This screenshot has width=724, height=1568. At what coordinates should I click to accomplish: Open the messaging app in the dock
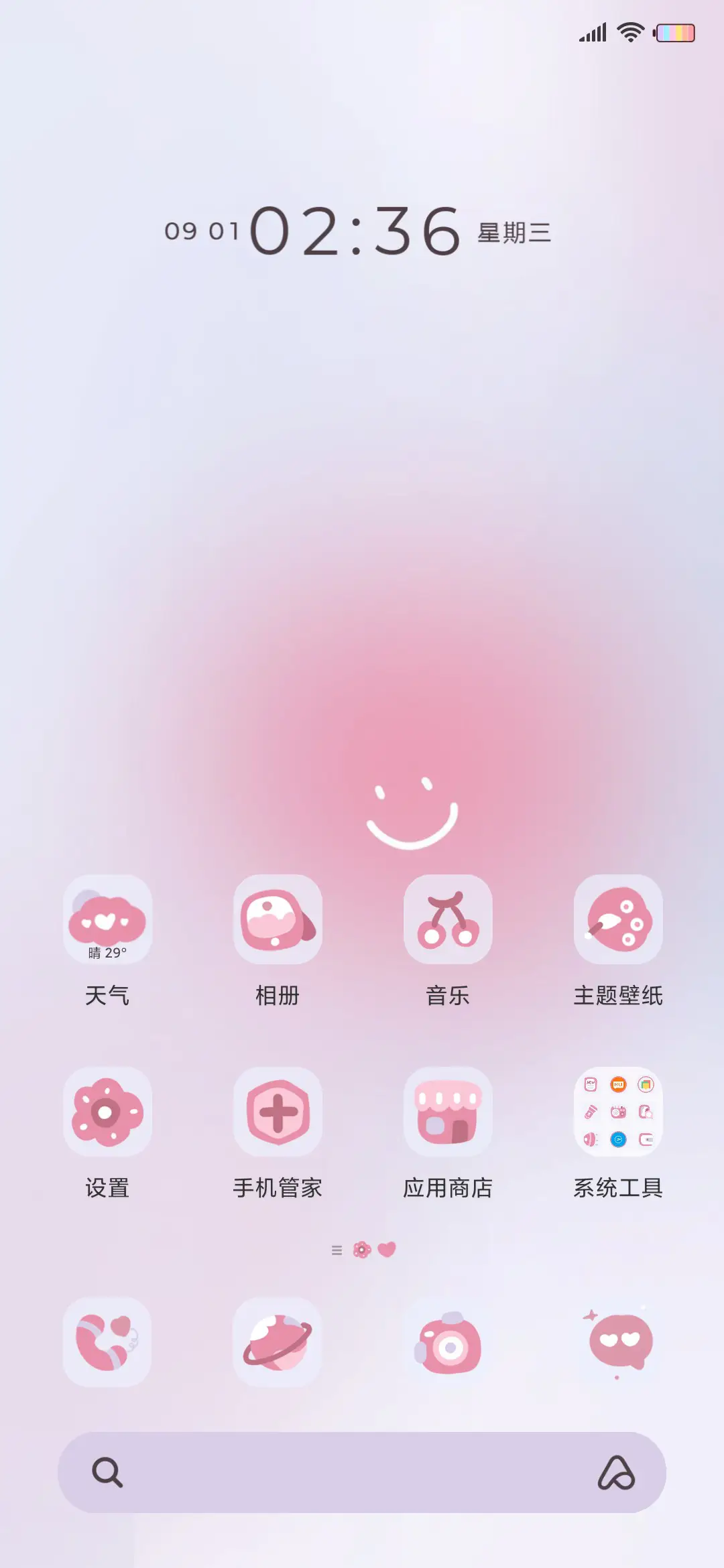pyautogui.click(x=618, y=1344)
